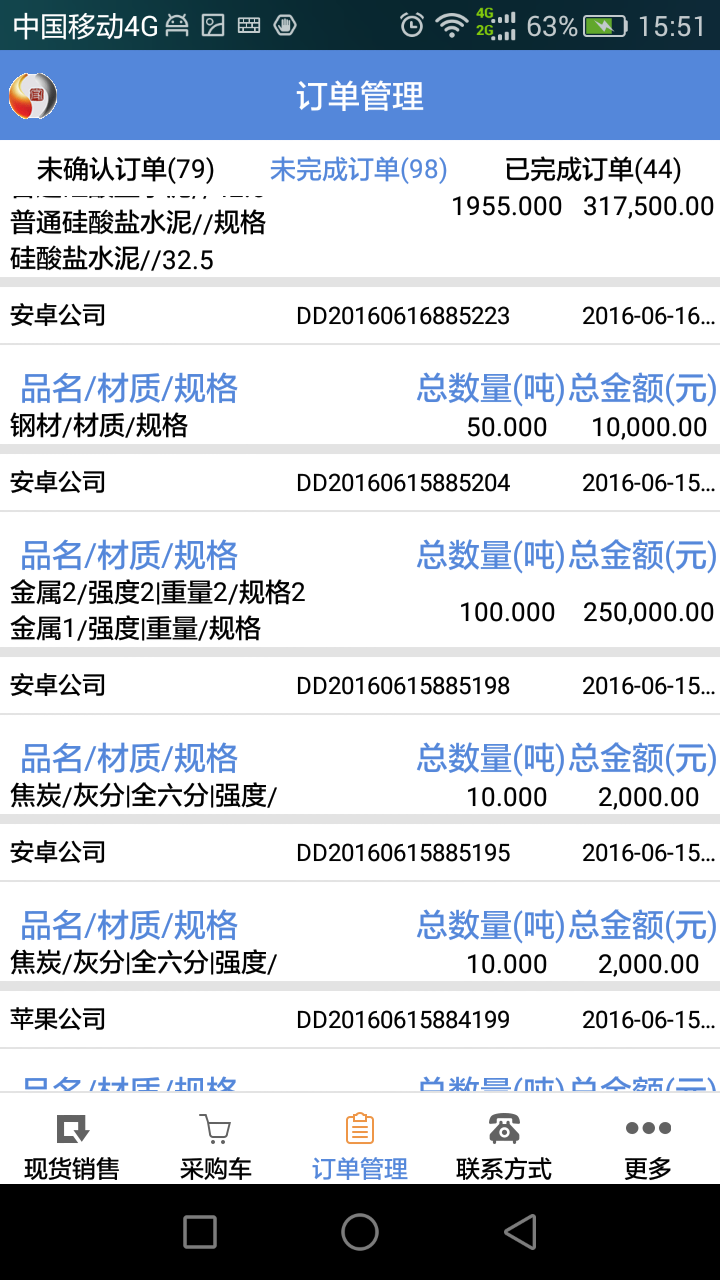Open the 已完成订单(44) tab
The image size is (720, 1280).
click(x=593, y=170)
